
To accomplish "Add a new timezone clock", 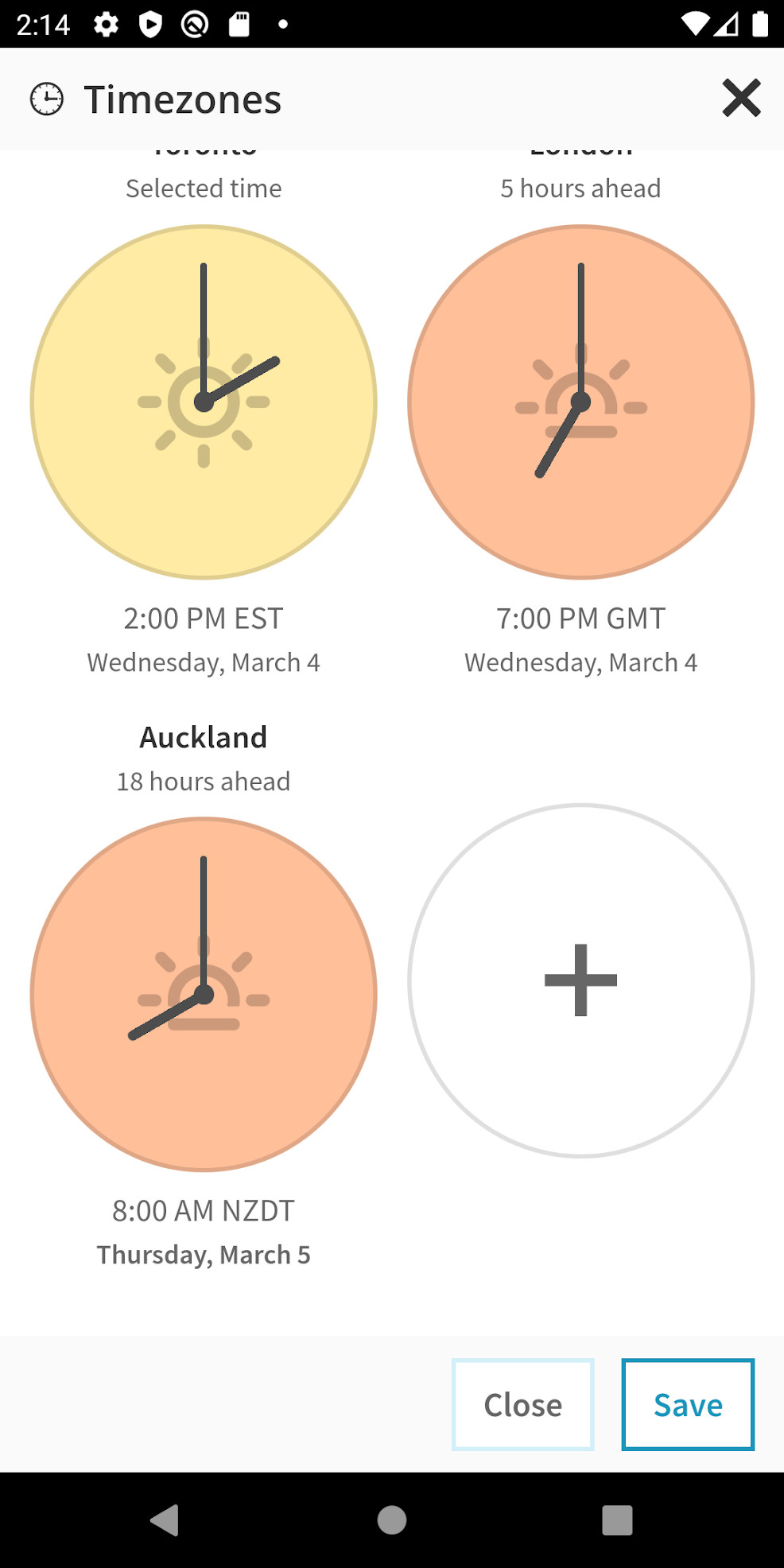I will click(580, 980).
